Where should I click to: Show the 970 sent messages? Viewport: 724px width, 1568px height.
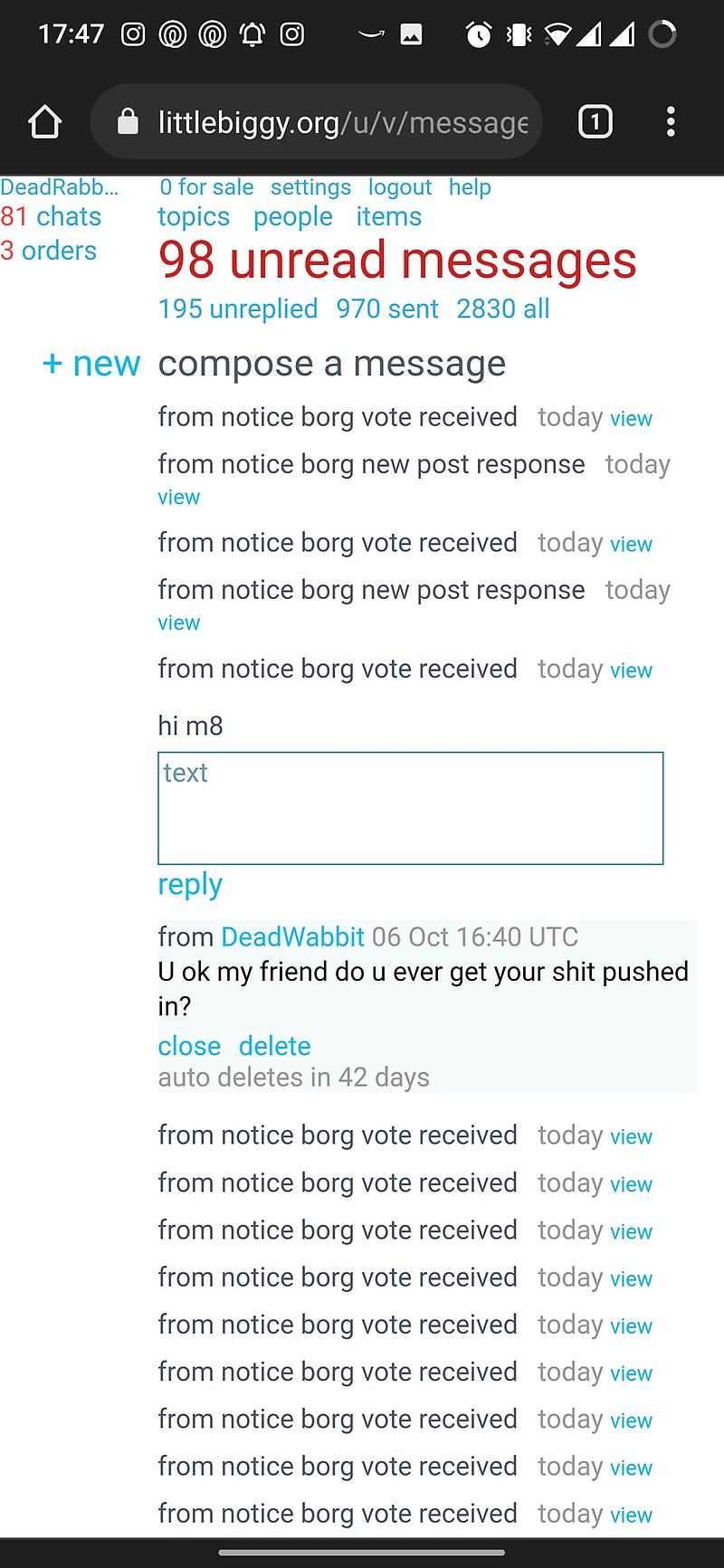pyautogui.click(x=387, y=309)
